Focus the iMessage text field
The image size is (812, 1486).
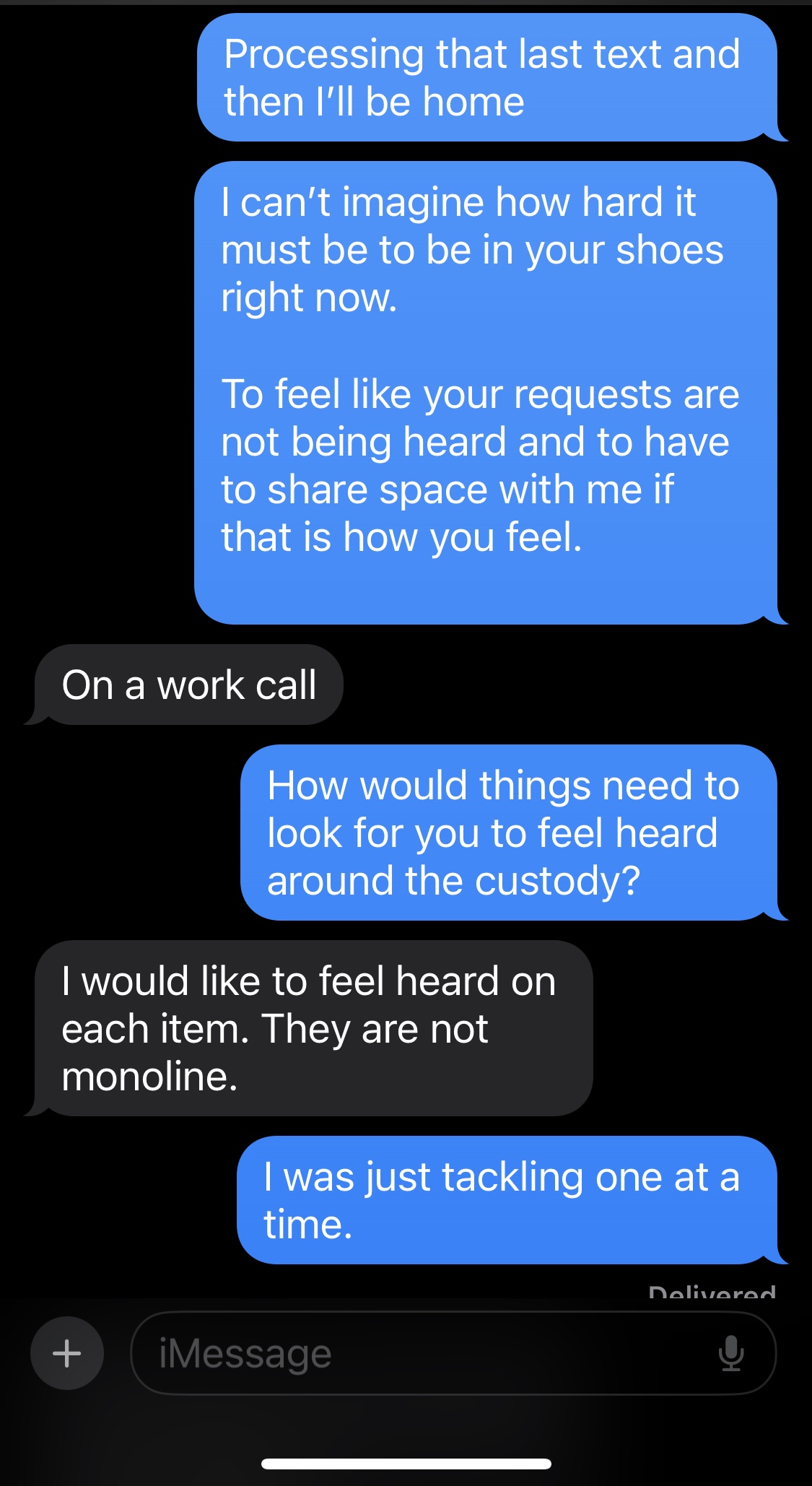[419, 1353]
